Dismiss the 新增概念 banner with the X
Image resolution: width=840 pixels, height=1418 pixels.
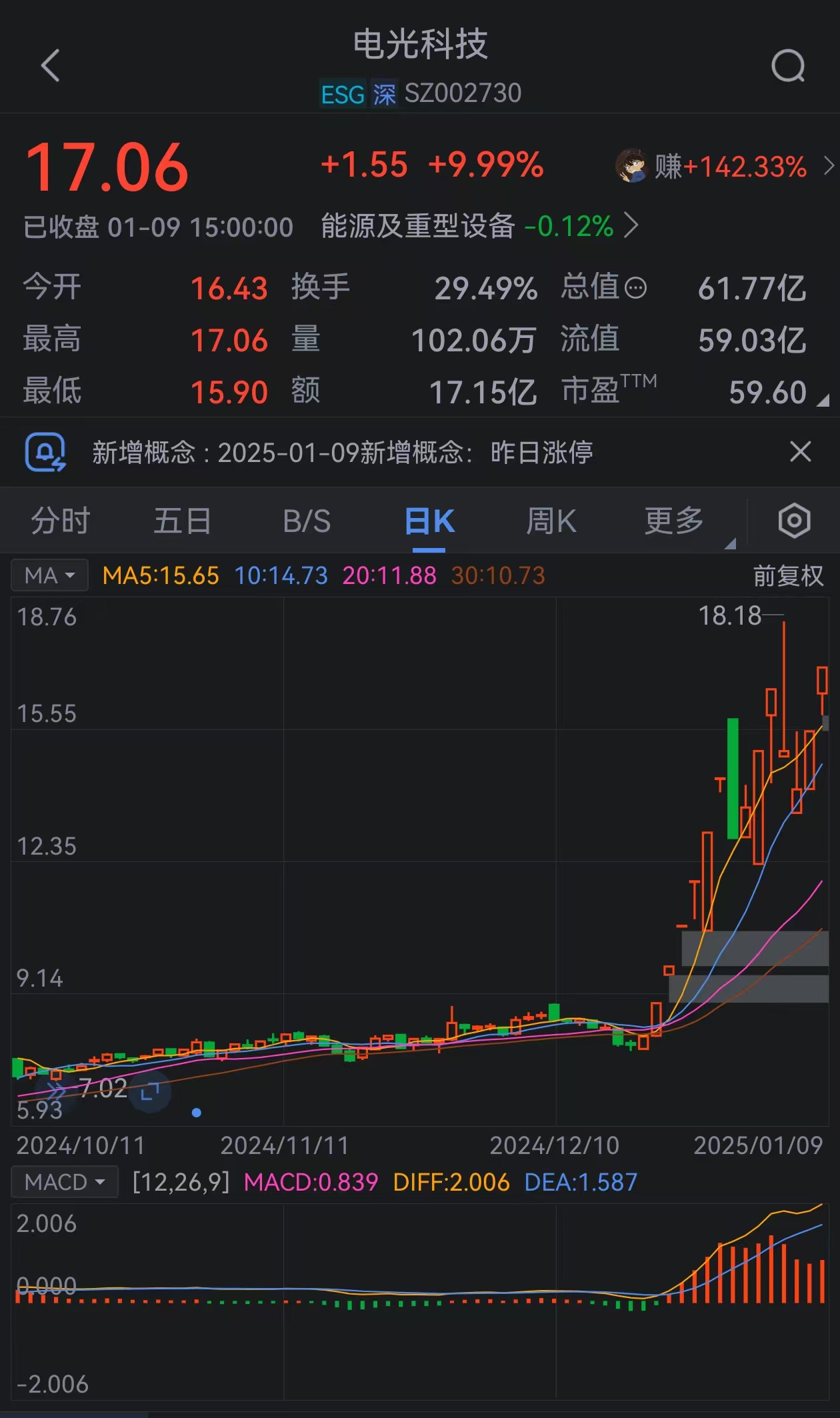click(x=801, y=453)
